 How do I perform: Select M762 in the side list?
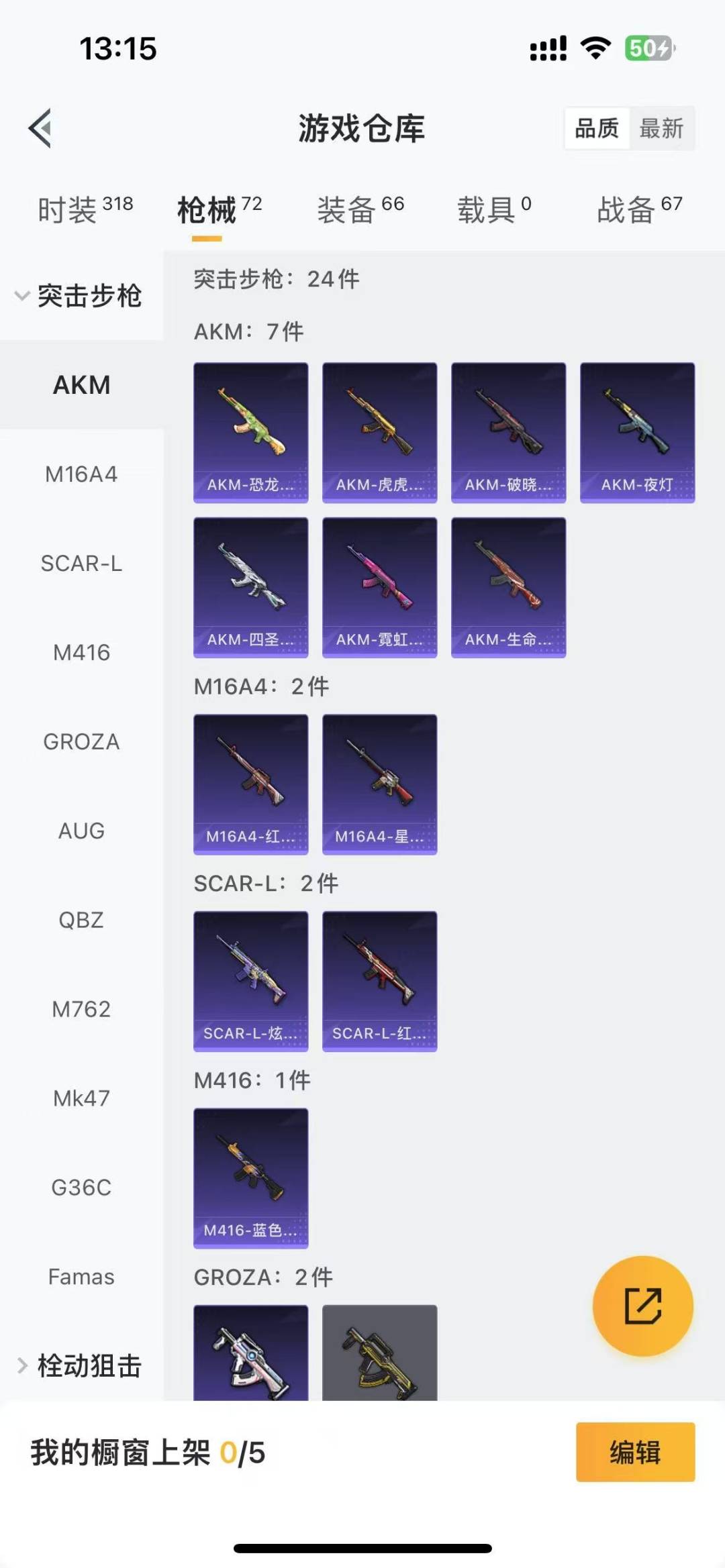click(x=81, y=1009)
